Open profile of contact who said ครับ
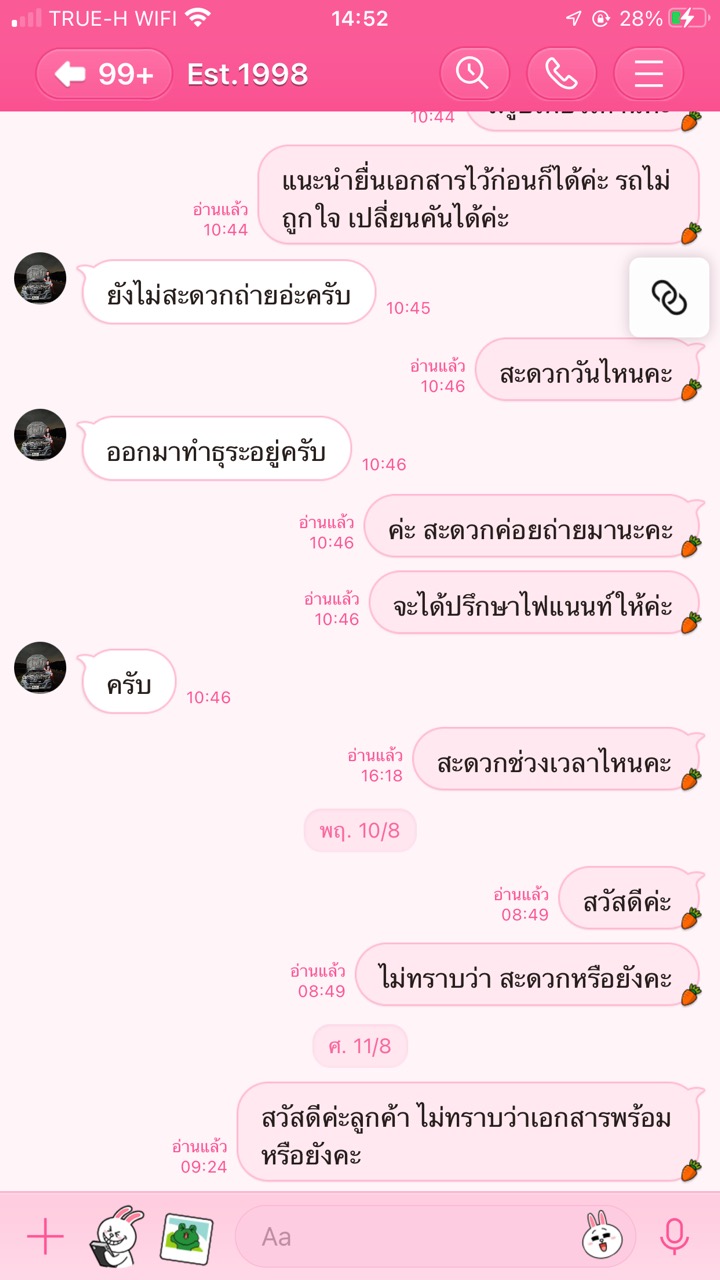 click(40, 668)
